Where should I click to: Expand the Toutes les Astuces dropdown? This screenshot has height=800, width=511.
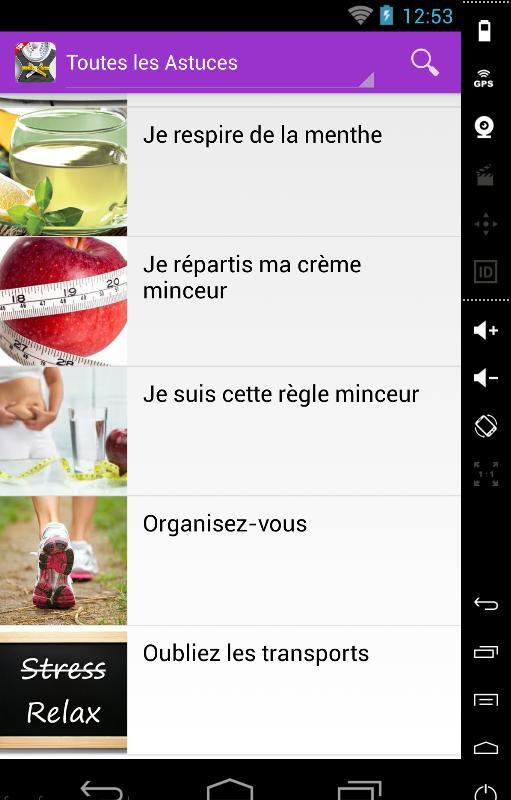220,63
